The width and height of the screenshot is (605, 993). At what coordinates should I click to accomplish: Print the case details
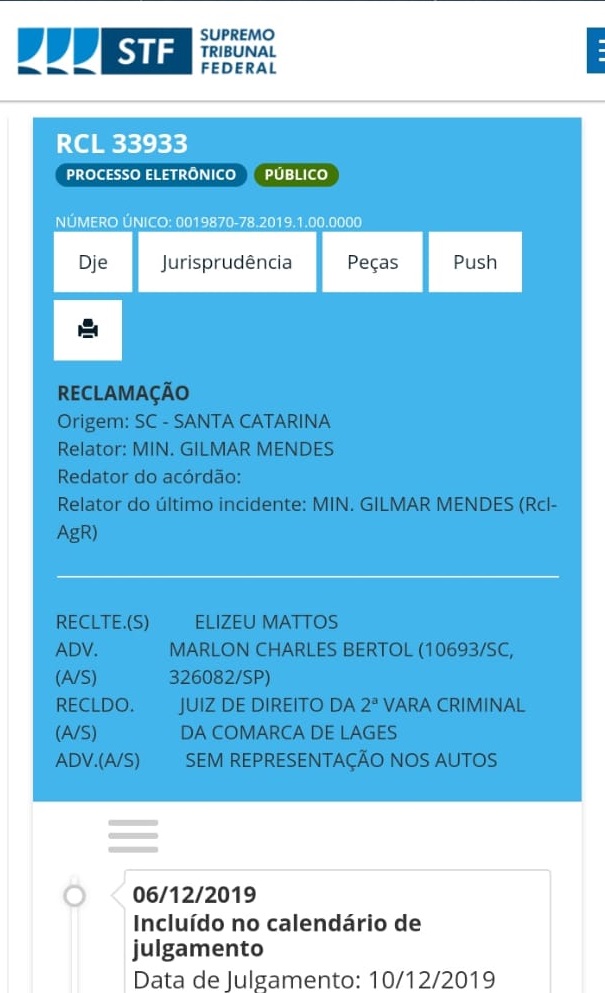pyautogui.click(x=88, y=329)
